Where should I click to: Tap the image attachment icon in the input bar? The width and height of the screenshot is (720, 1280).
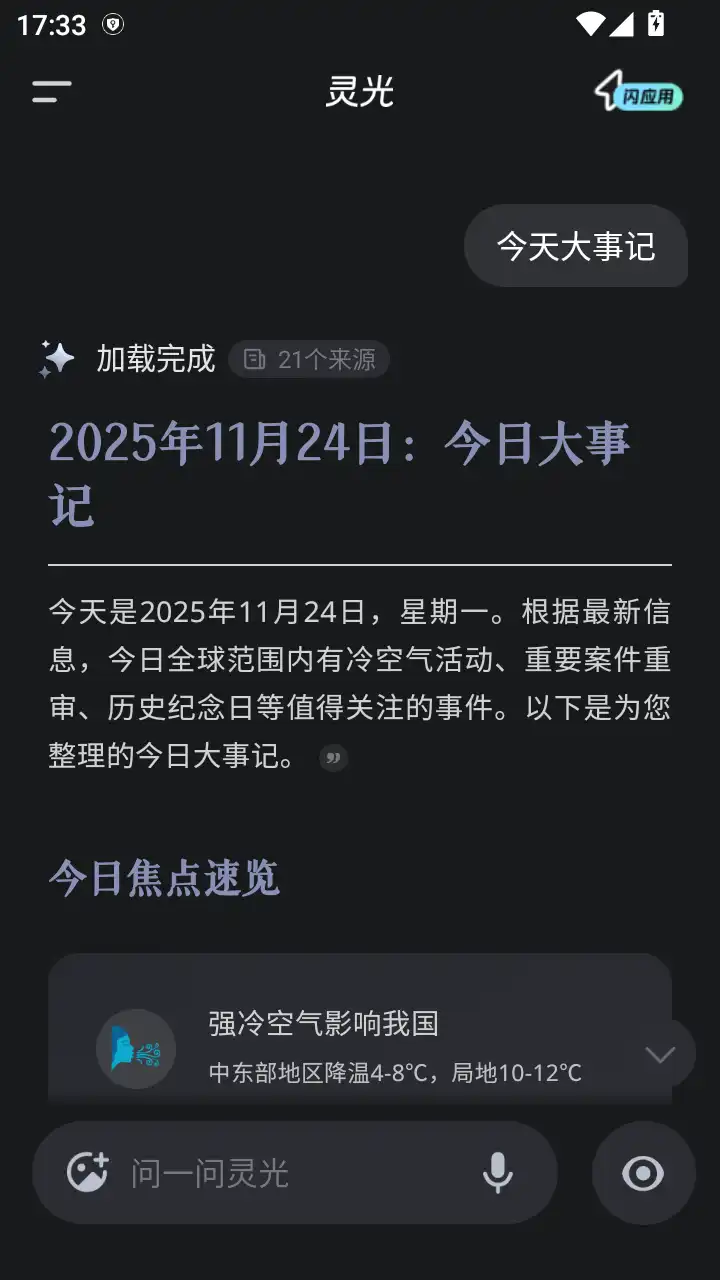pos(88,1172)
